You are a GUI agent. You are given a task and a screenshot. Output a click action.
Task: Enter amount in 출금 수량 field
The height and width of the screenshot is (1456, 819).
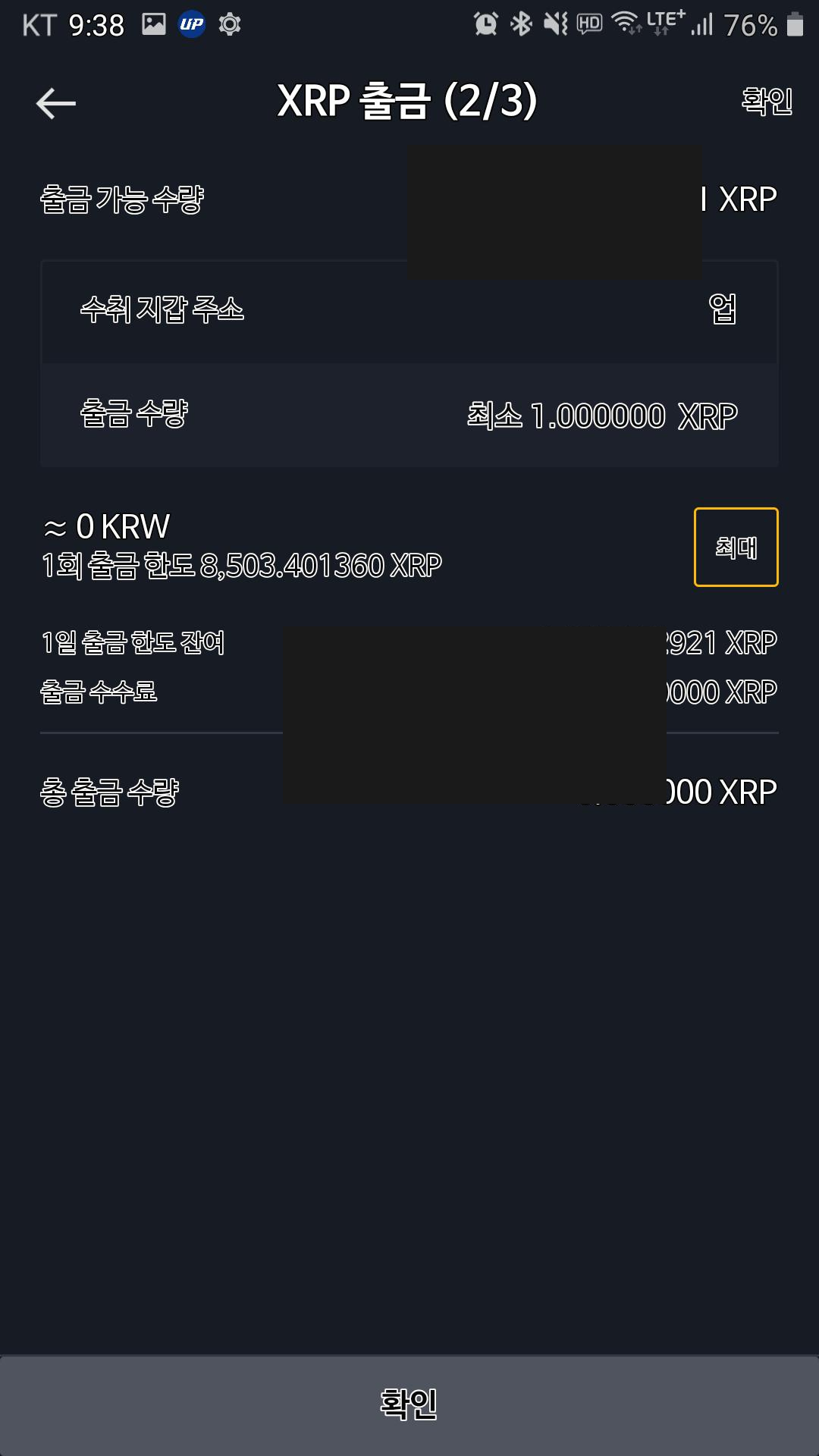click(x=409, y=415)
